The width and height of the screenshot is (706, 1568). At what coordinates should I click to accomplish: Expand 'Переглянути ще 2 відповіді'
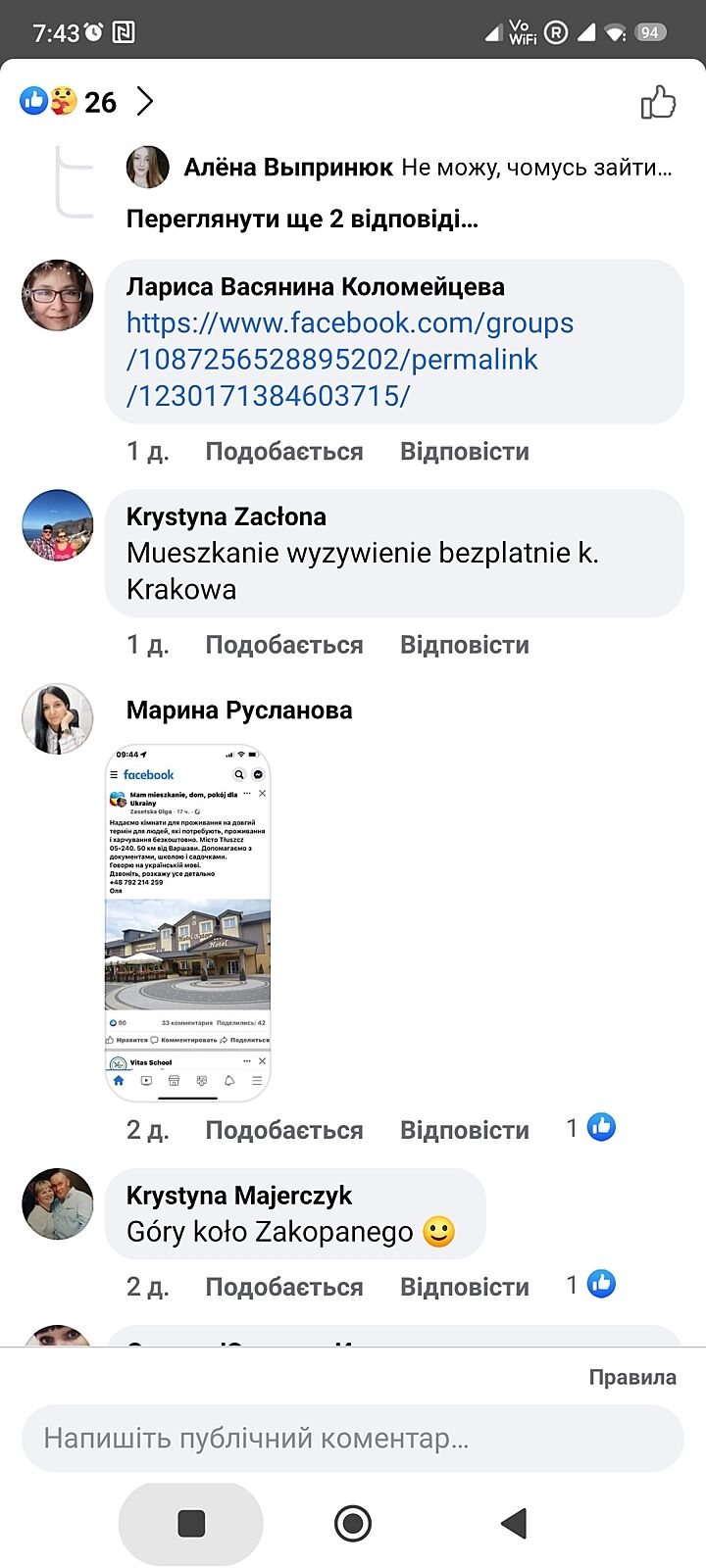(x=302, y=219)
